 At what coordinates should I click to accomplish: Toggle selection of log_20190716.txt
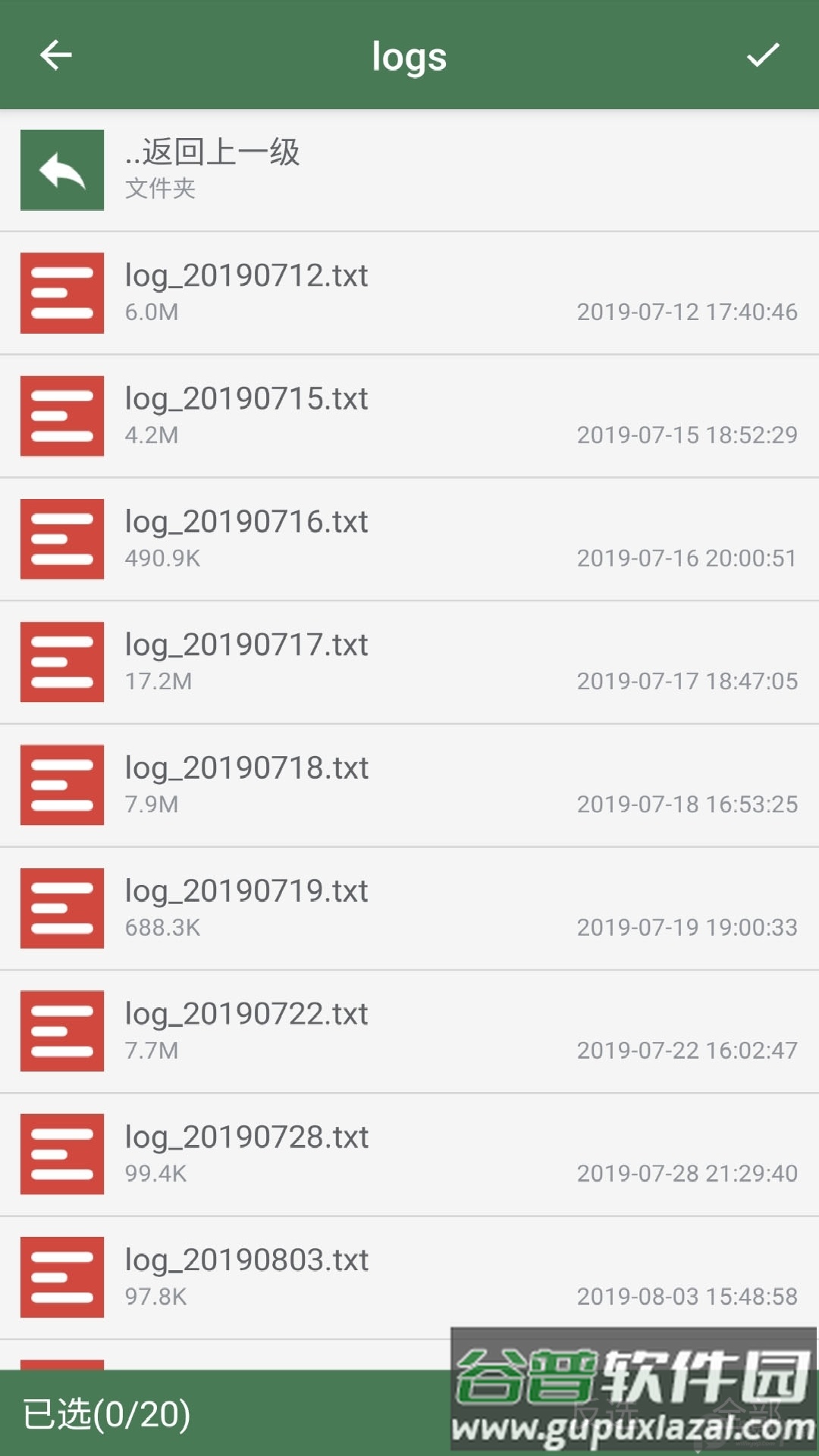[x=409, y=538]
